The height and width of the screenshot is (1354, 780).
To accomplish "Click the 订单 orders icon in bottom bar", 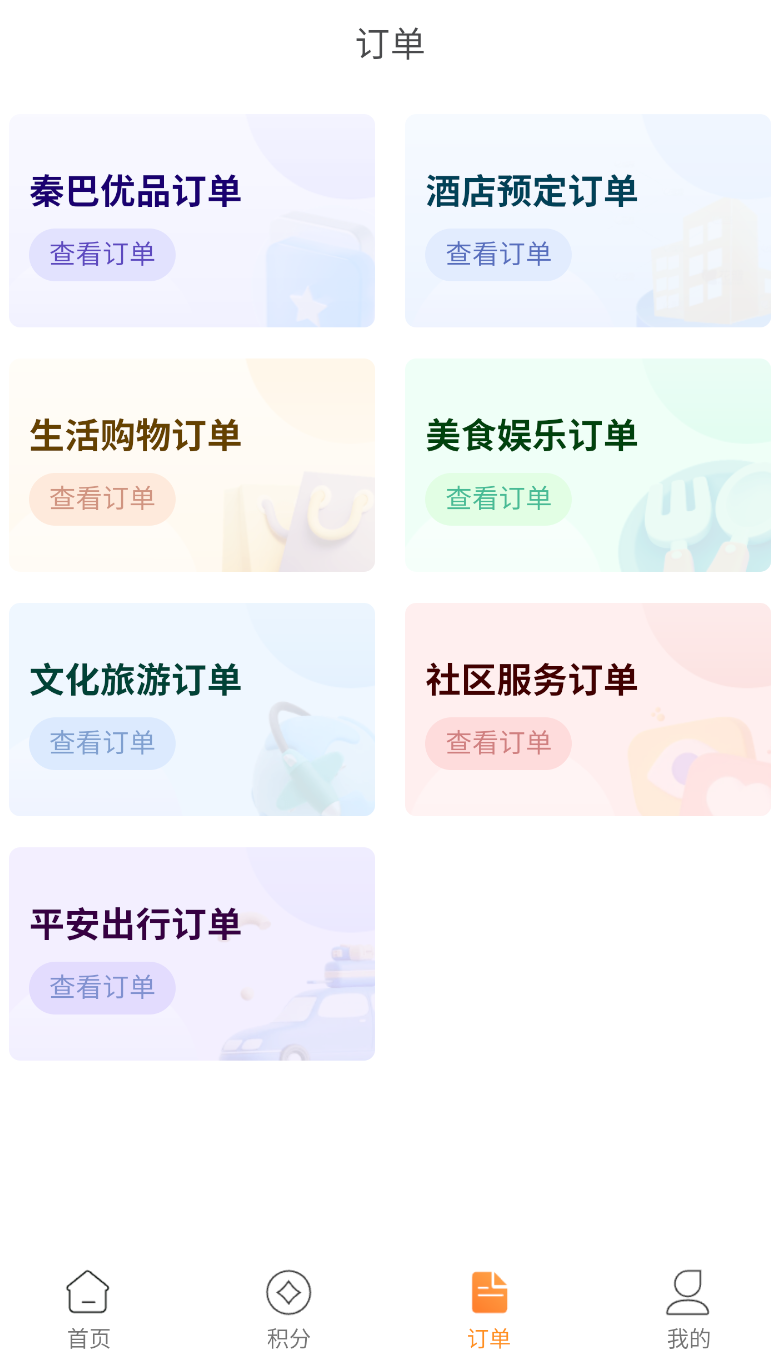I will point(488,1291).
